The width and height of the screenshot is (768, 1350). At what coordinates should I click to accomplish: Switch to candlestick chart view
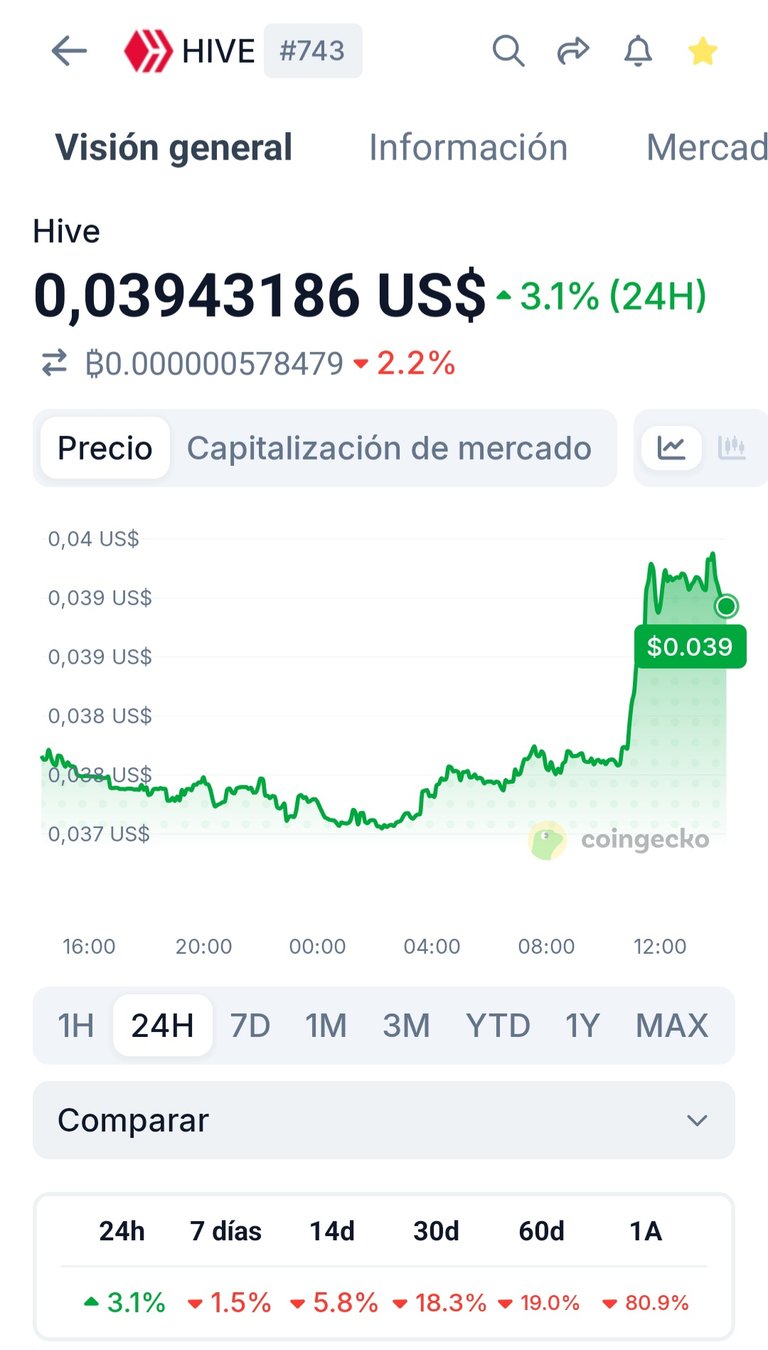[x=732, y=447]
